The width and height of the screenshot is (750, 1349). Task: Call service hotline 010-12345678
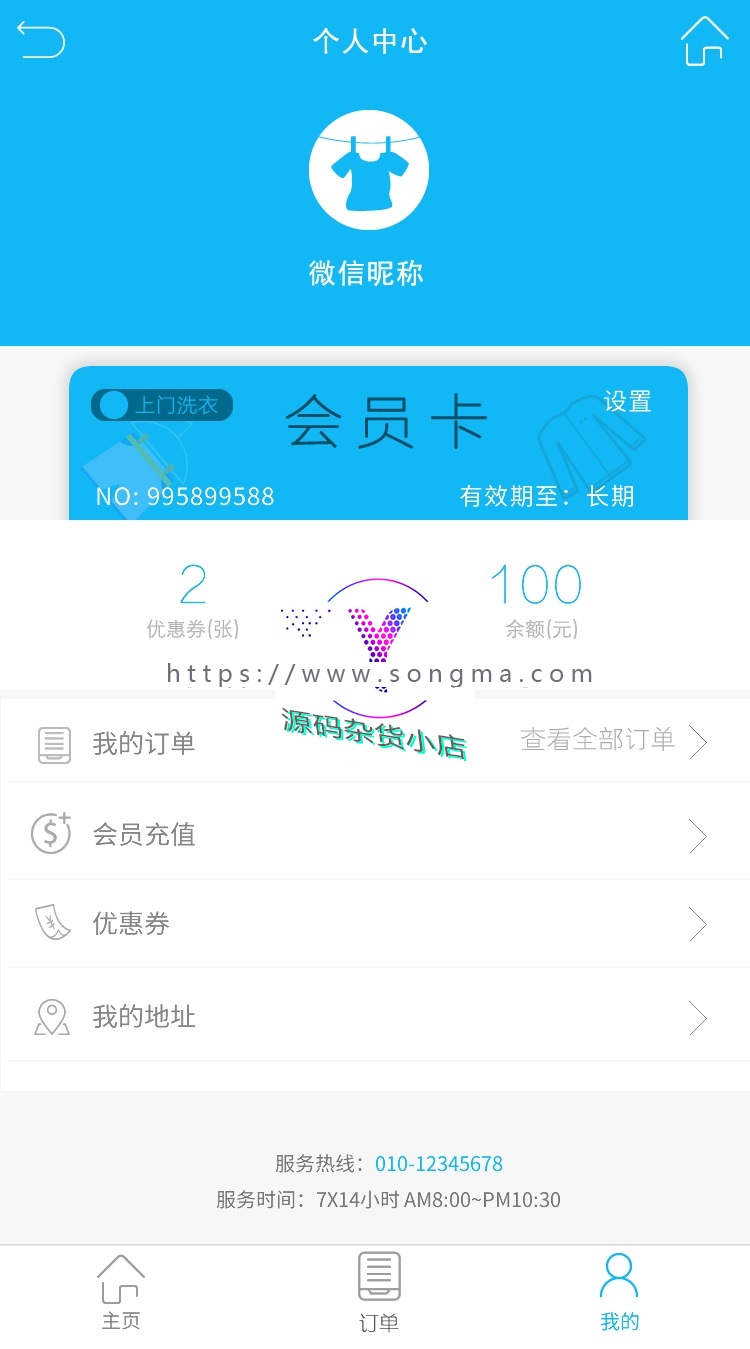point(438,1164)
